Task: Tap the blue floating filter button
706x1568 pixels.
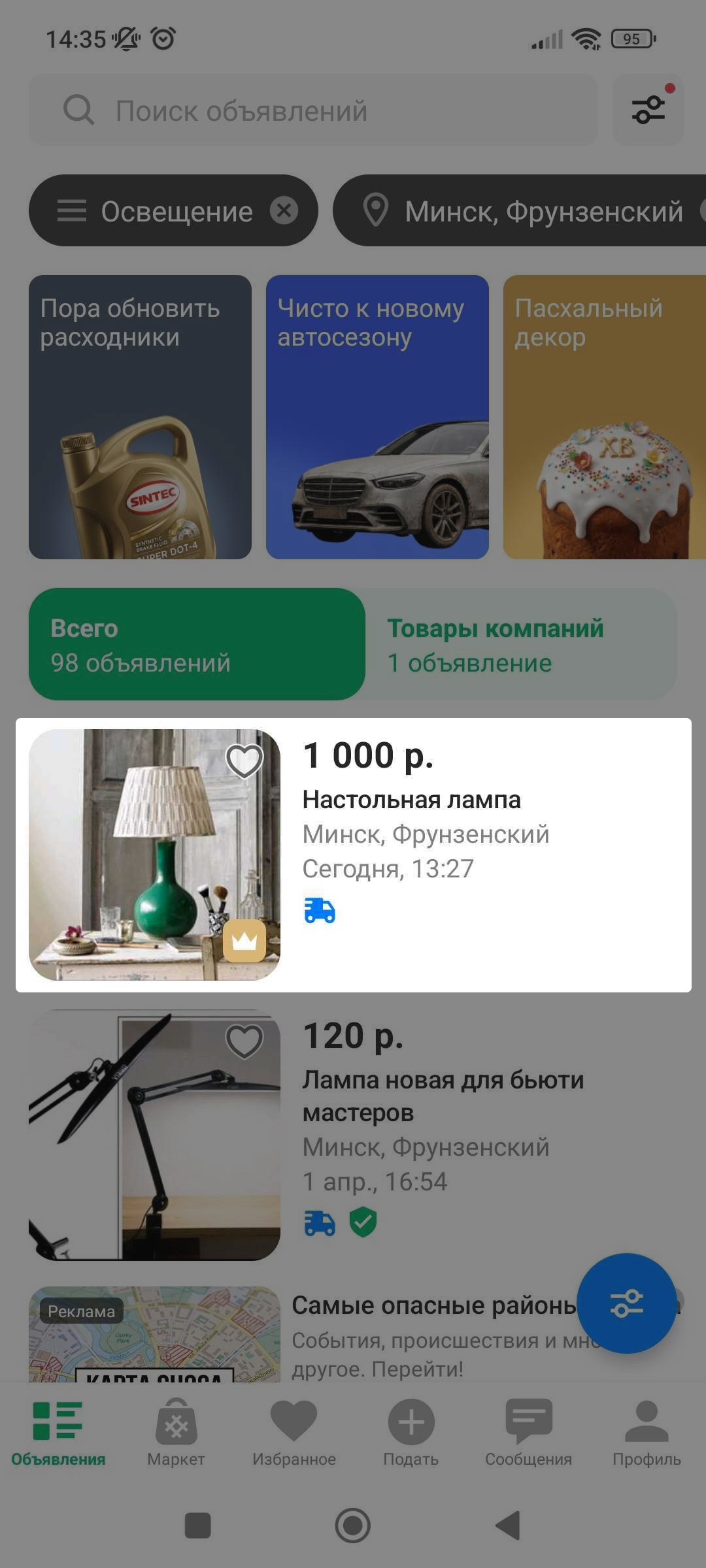Action: 626,1303
